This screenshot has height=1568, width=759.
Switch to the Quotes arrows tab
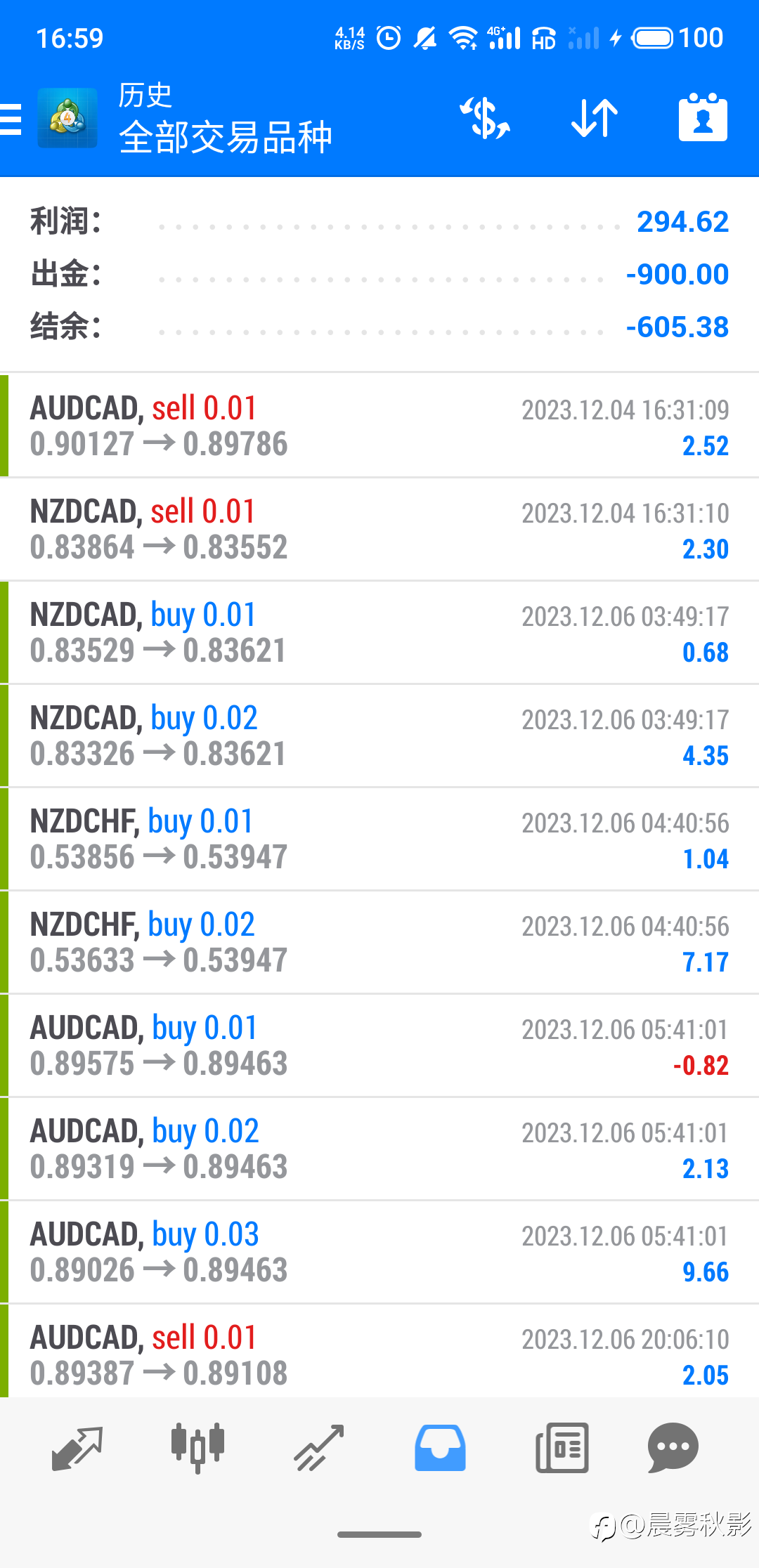point(77,1448)
